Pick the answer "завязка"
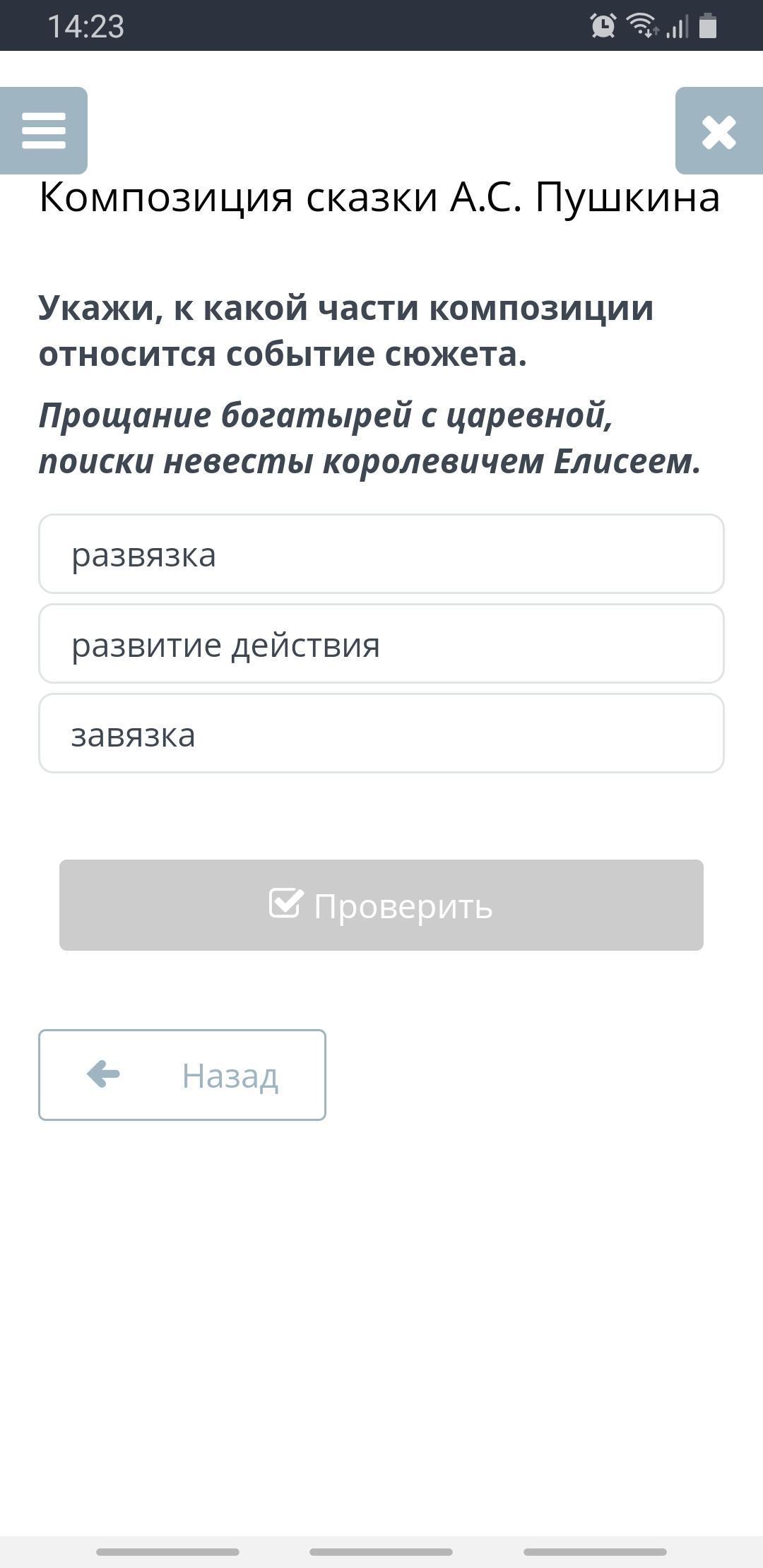The image size is (763, 1568). tap(381, 733)
